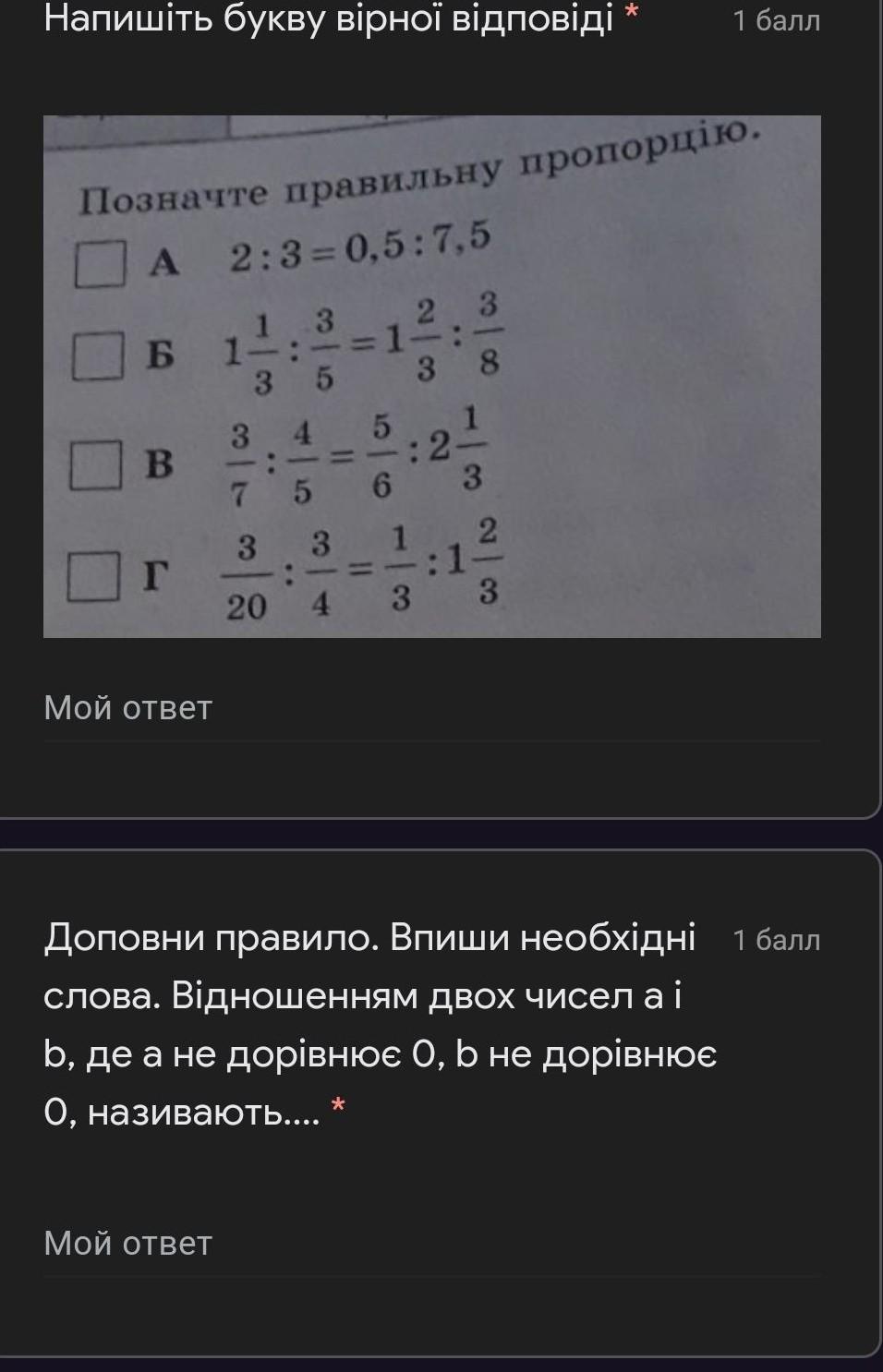Tap answer field under proportion question

(431, 709)
